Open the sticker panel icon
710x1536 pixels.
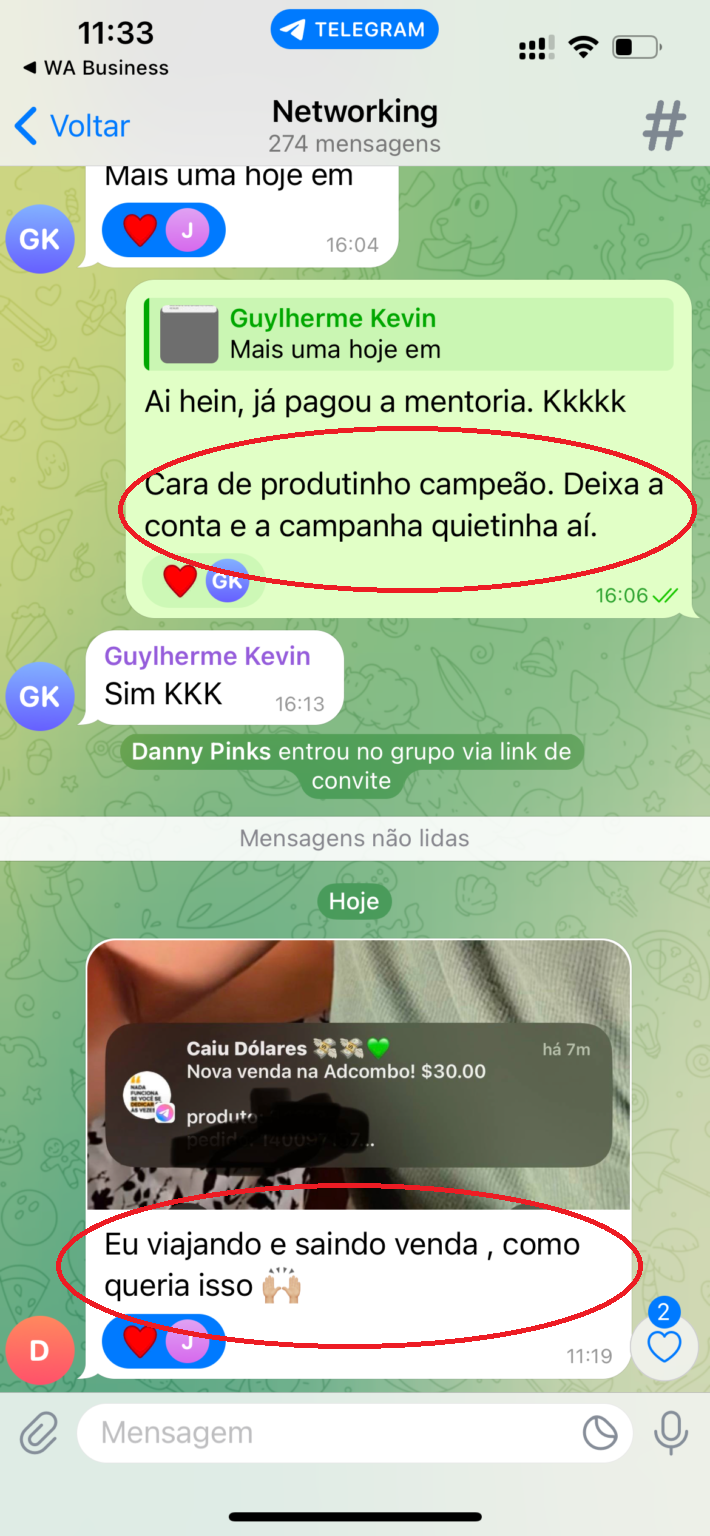pyautogui.click(x=600, y=1433)
